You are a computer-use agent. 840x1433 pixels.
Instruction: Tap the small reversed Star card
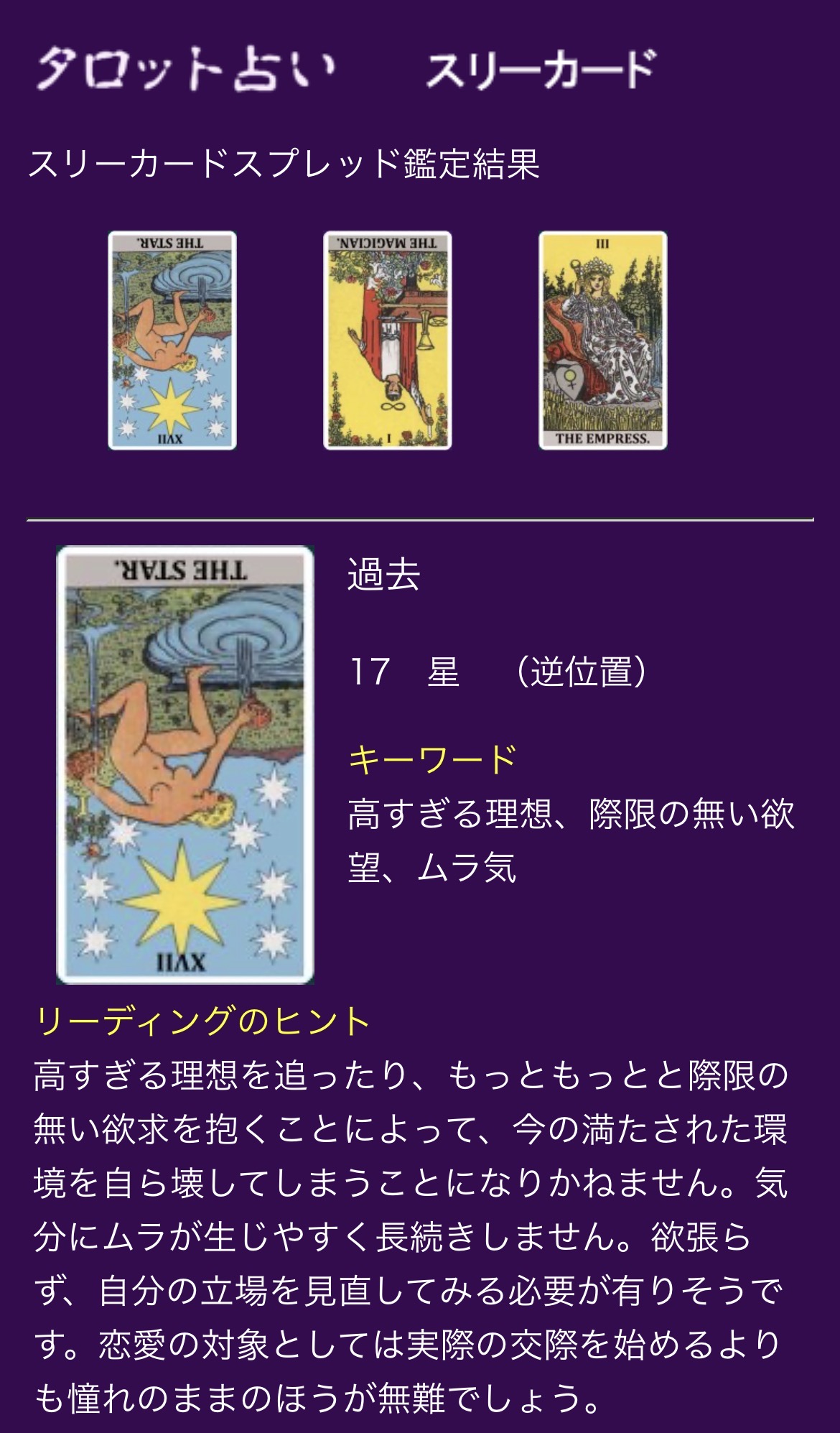coord(172,340)
